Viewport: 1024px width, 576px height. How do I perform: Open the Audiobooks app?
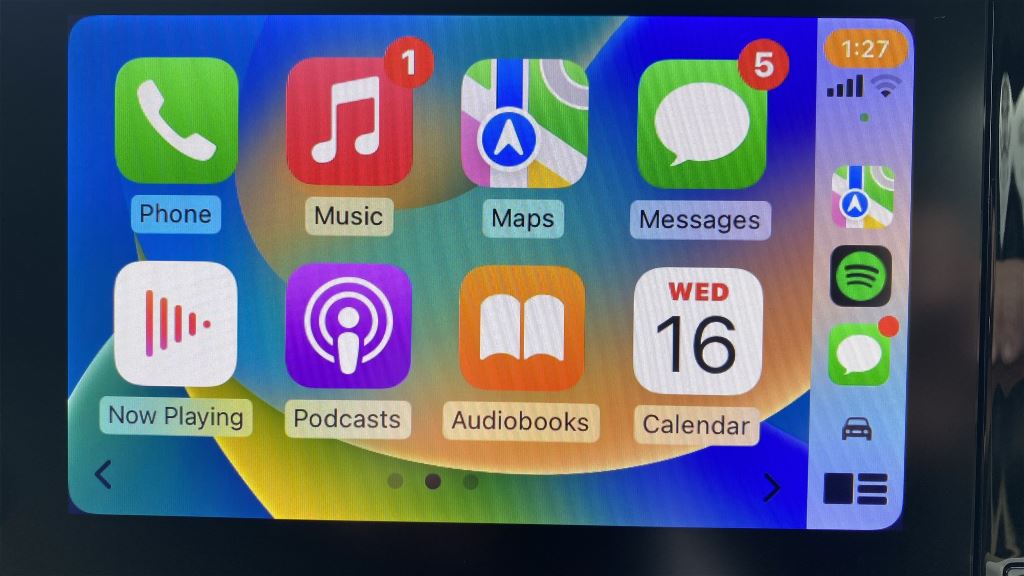[x=521, y=329]
